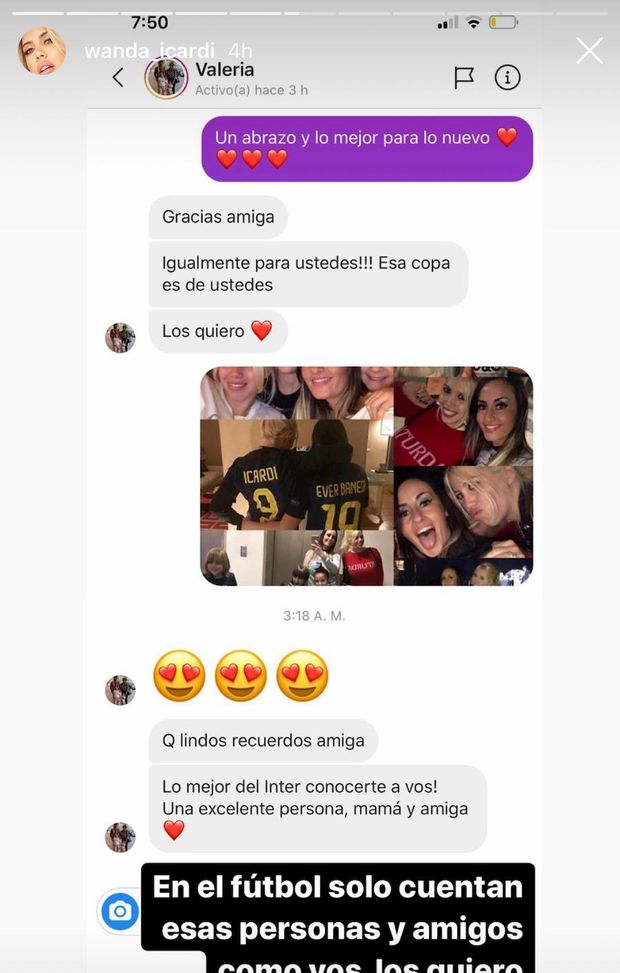Viewport: 620px width, 973px height.
Task: Tap the story author's profile picture
Action: click(42, 51)
